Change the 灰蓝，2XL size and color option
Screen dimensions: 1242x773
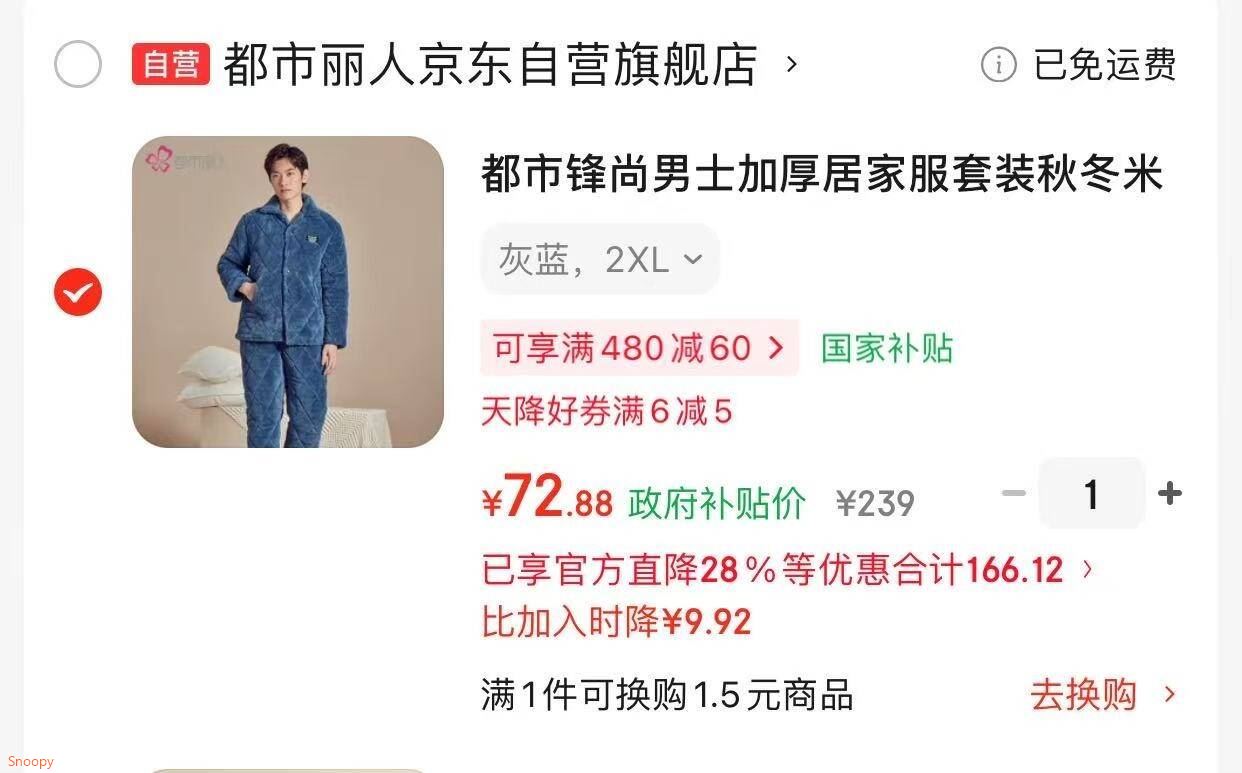pos(600,260)
